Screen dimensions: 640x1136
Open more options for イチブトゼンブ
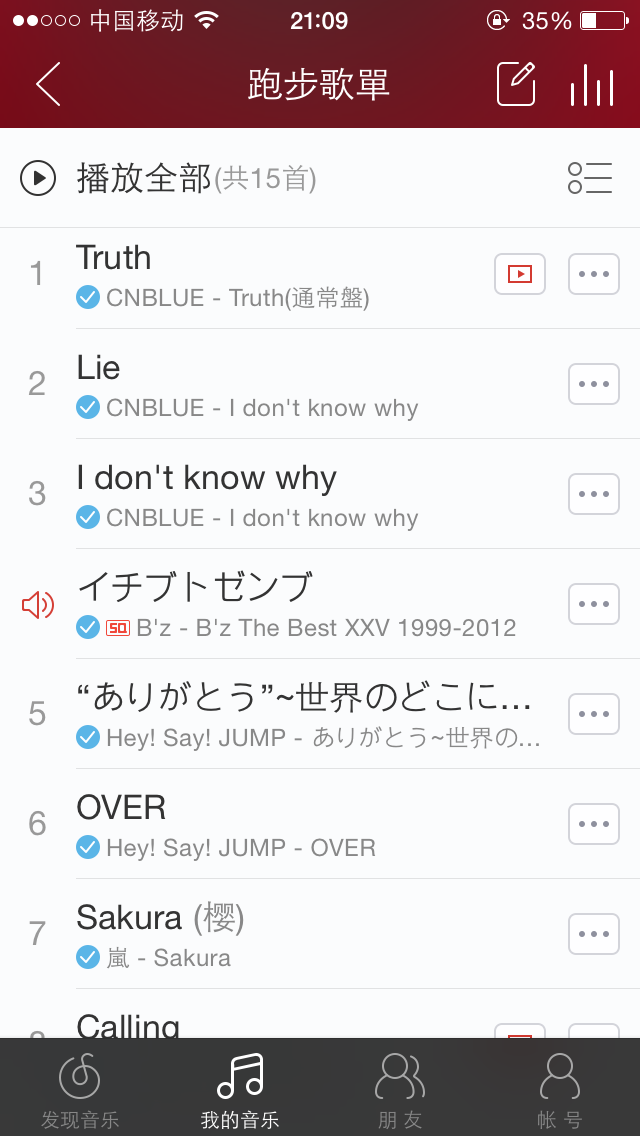click(594, 604)
